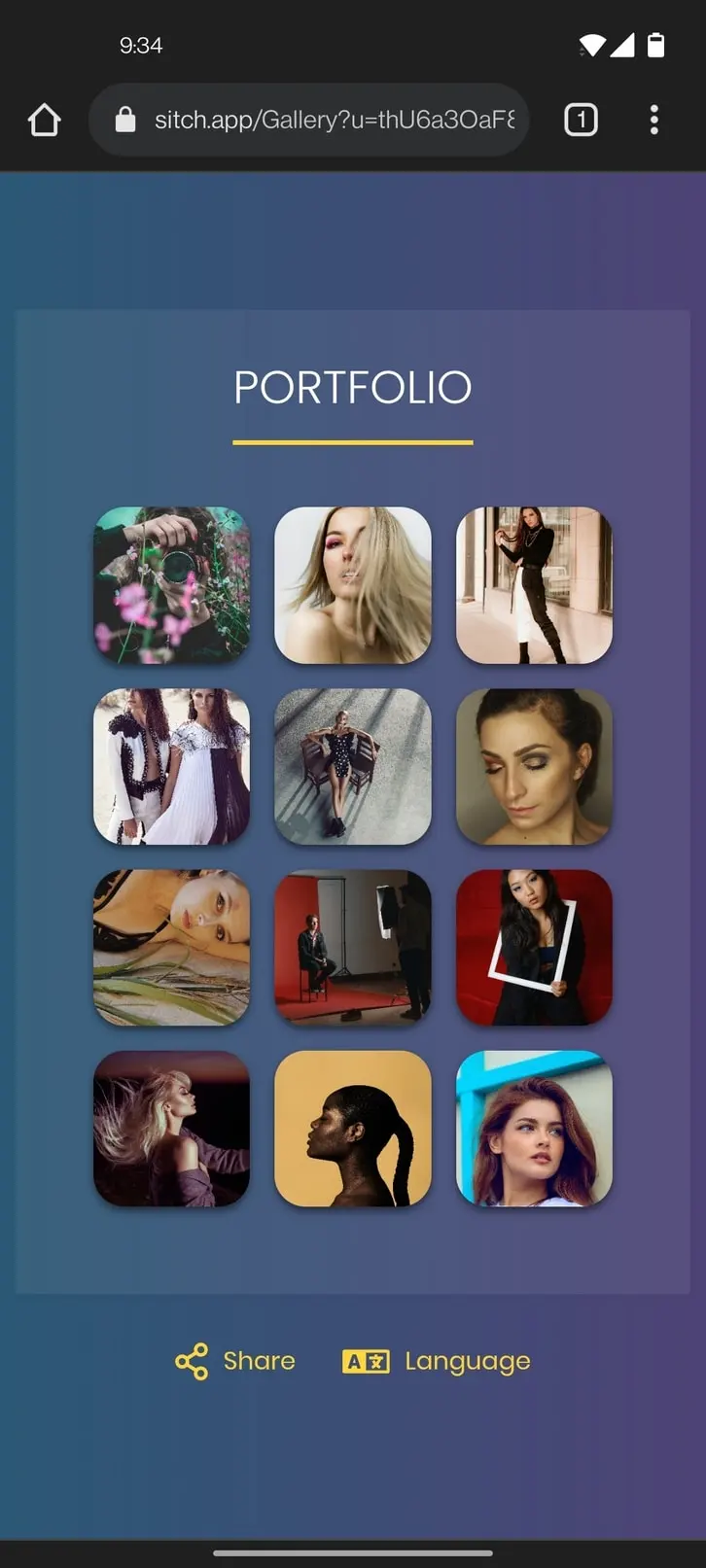View red backdrop studio photoshoot image
This screenshot has height=1568, width=706.
pyautogui.click(x=353, y=948)
